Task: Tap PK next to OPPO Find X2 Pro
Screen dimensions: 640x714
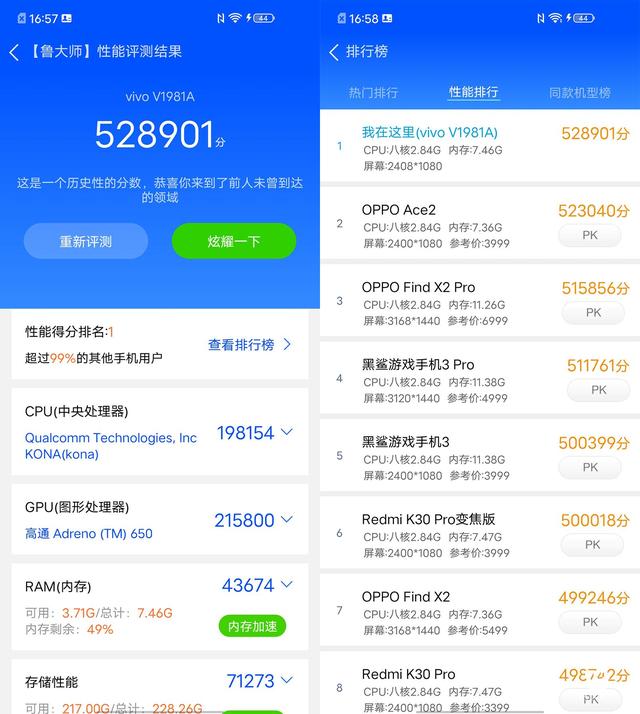Action: pyautogui.click(x=593, y=312)
